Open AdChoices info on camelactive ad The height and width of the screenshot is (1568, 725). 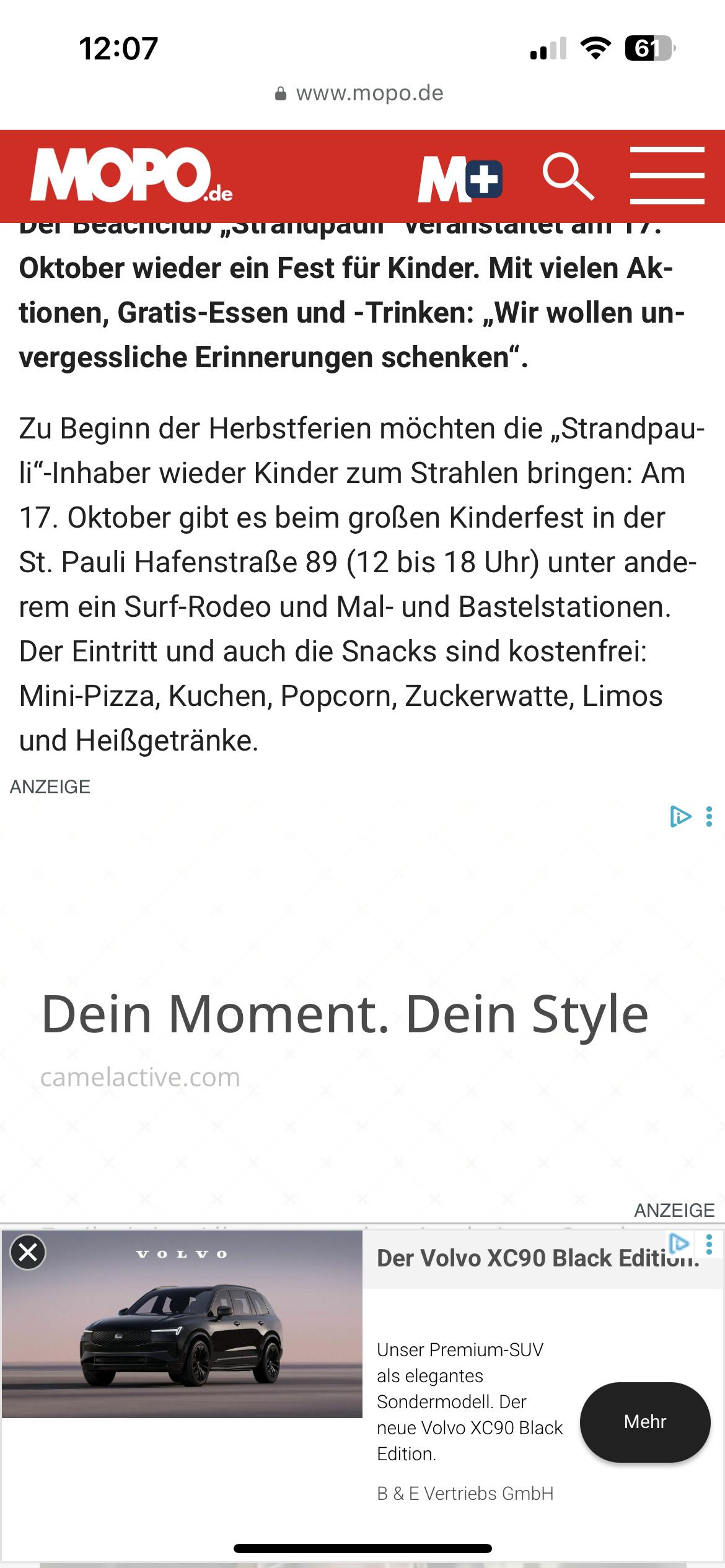pyautogui.click(x=680, y=817)
